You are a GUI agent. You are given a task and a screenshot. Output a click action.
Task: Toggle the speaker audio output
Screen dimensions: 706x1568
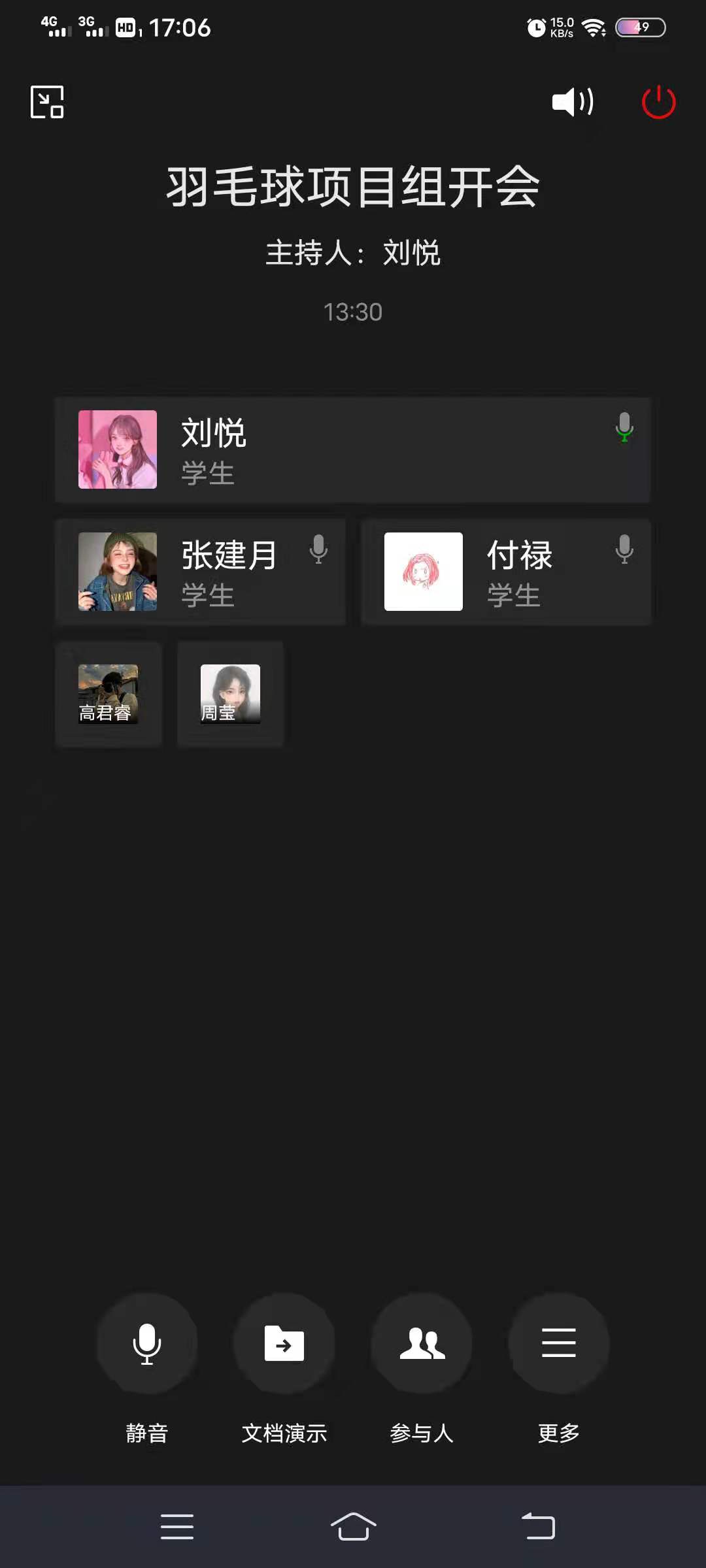coord(573,102)
